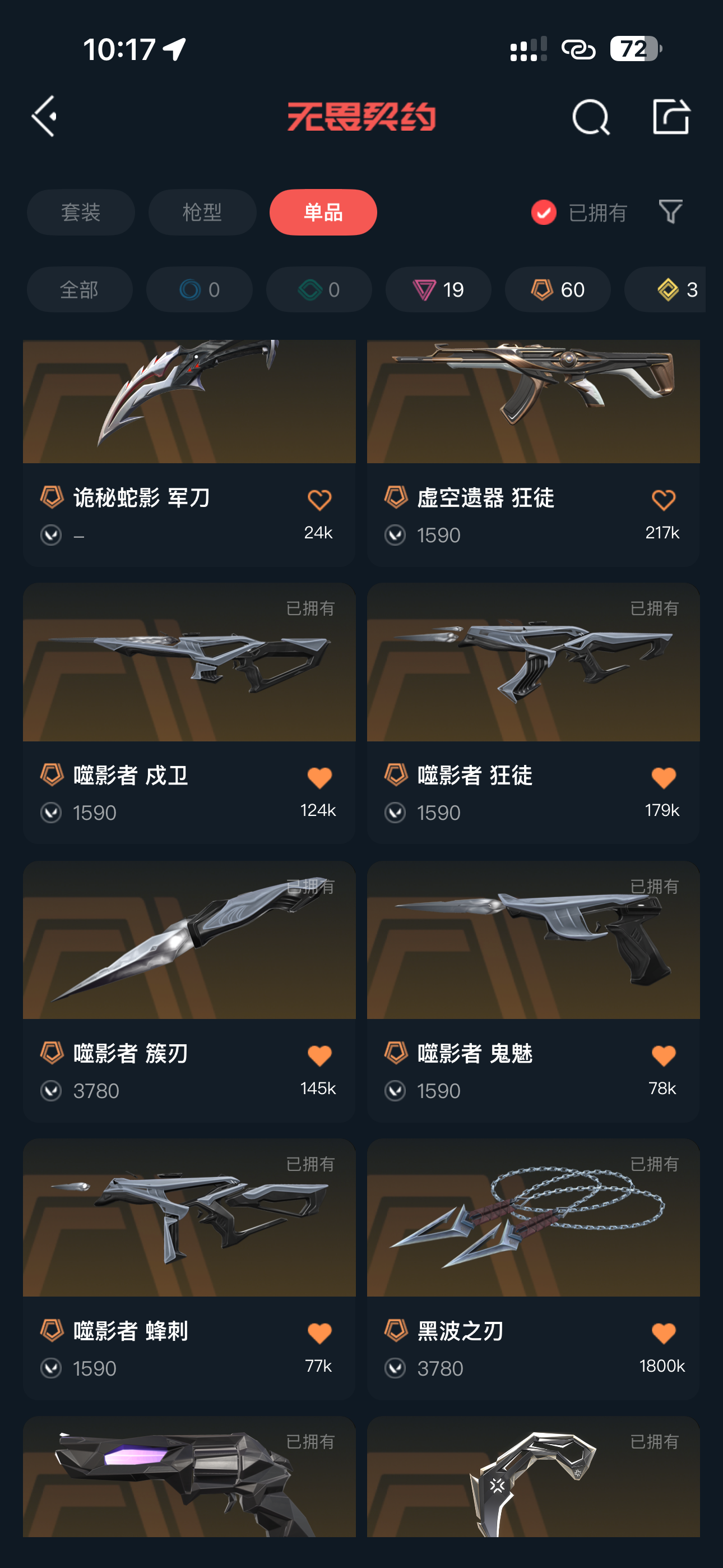Tap the share icon in header

point(671,116)
